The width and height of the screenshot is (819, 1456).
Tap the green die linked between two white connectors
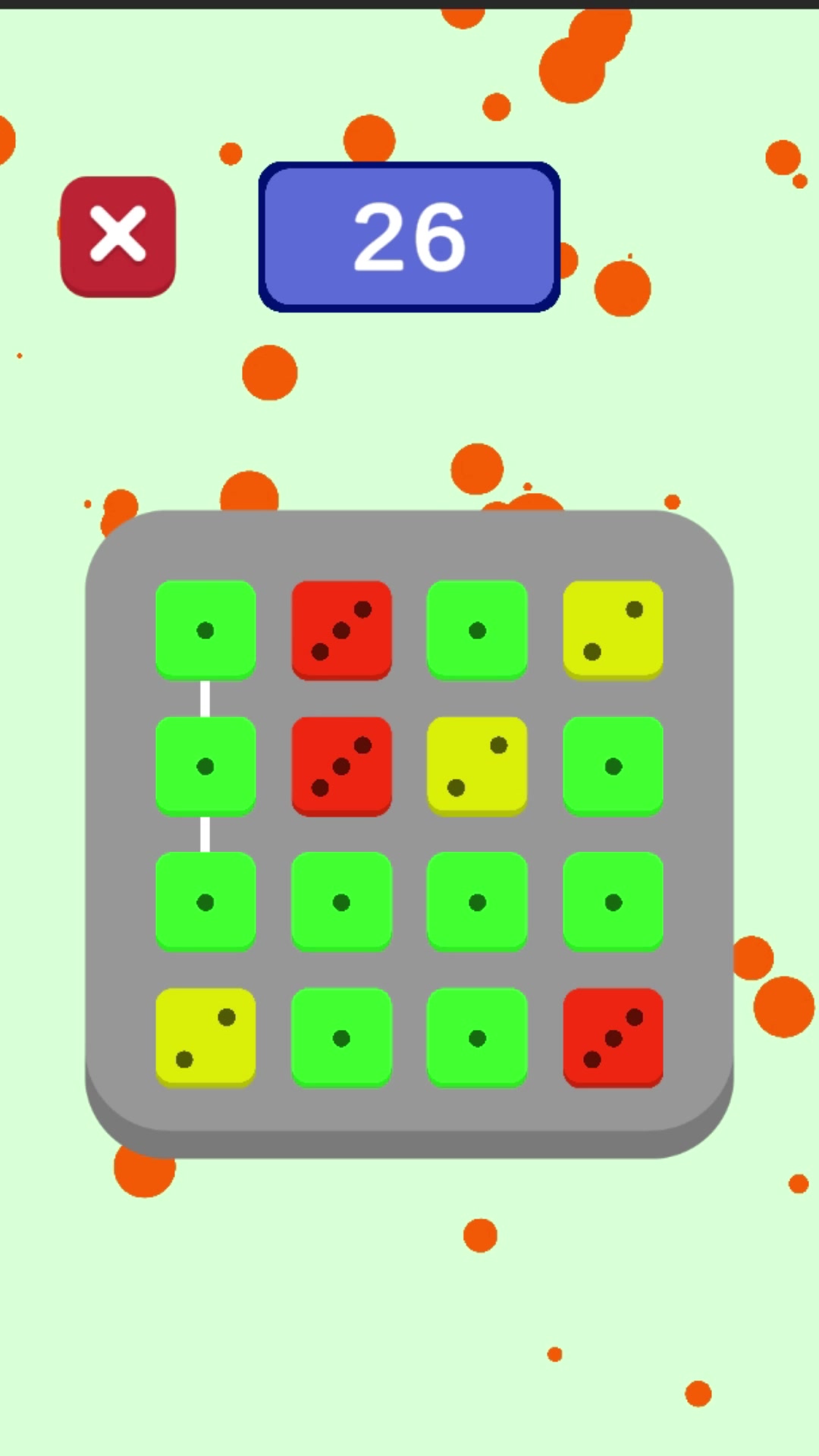pos(205,766)
